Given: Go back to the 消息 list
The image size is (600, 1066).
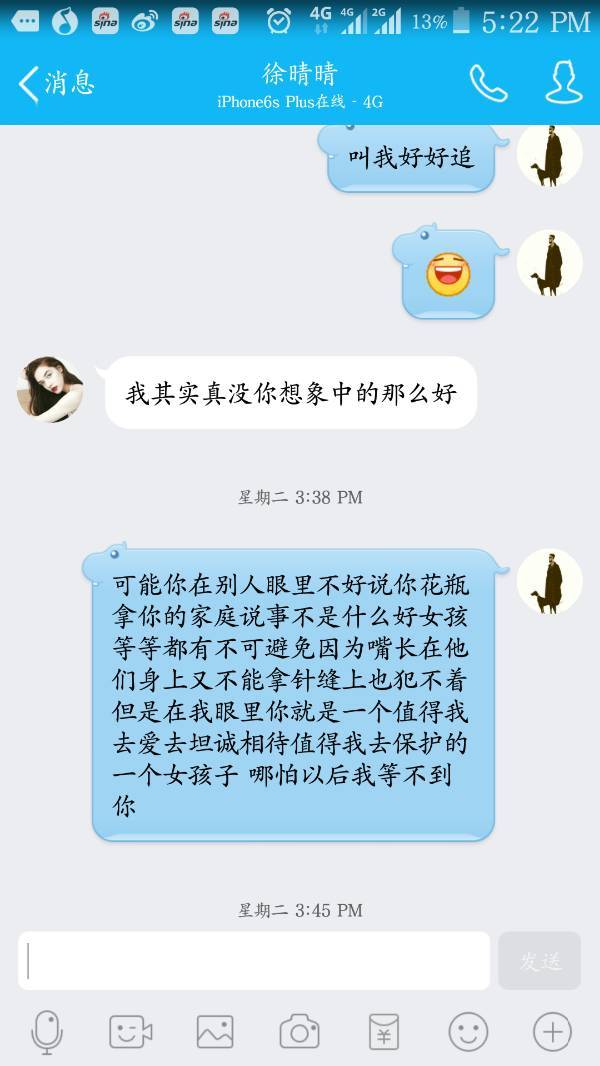Looking at the screenshot, I should [x=56, y=83].
